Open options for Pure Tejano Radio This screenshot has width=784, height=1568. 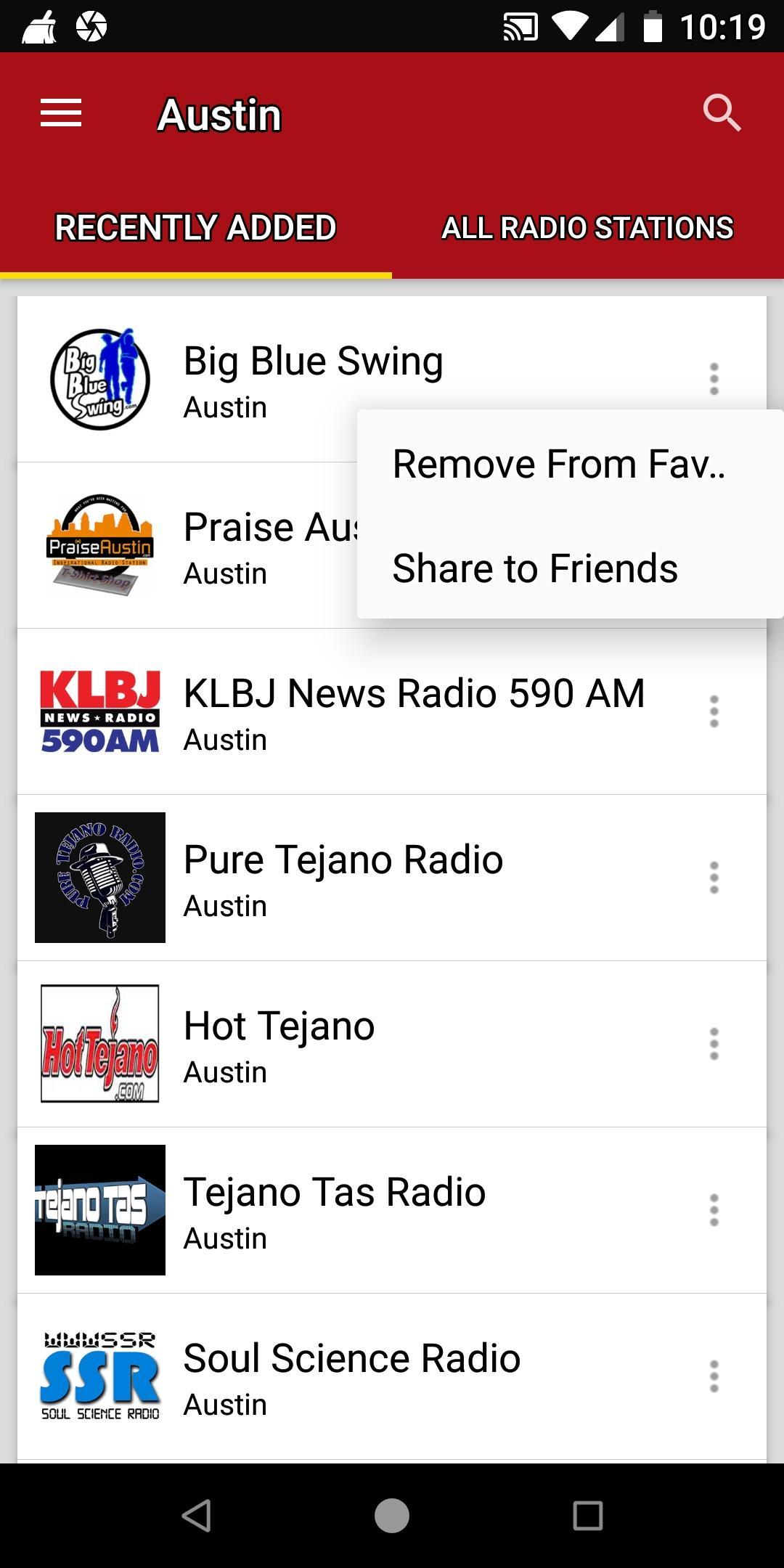coord(714,878)
